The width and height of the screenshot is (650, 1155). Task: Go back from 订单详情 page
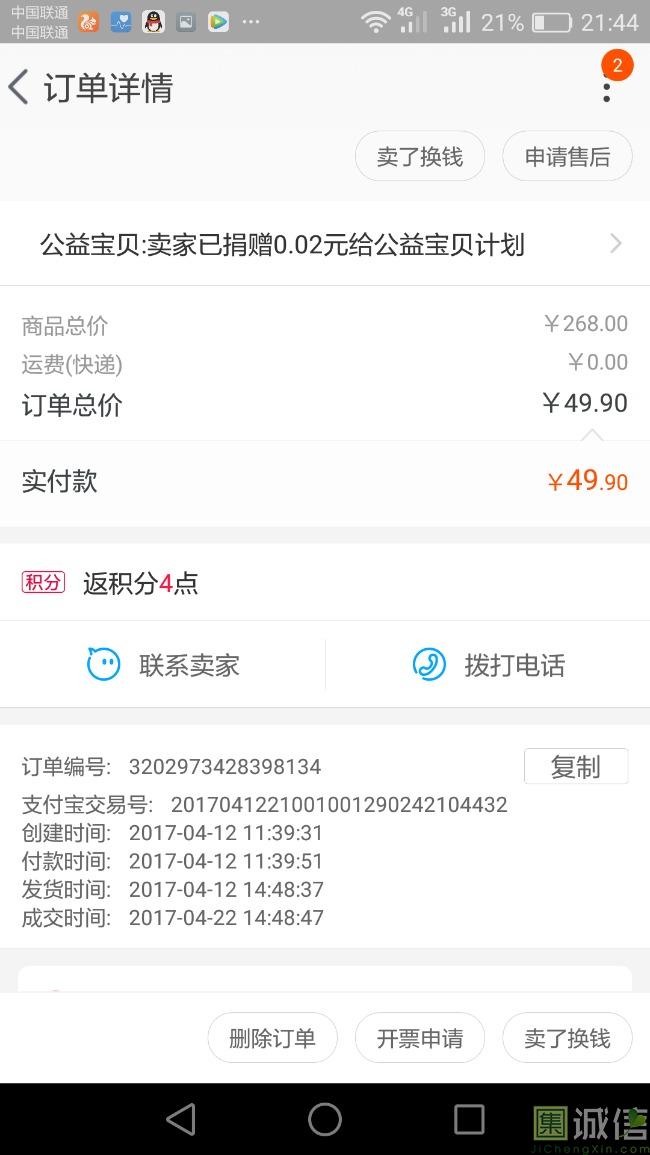pyautogui.click(x=19, y=88)
